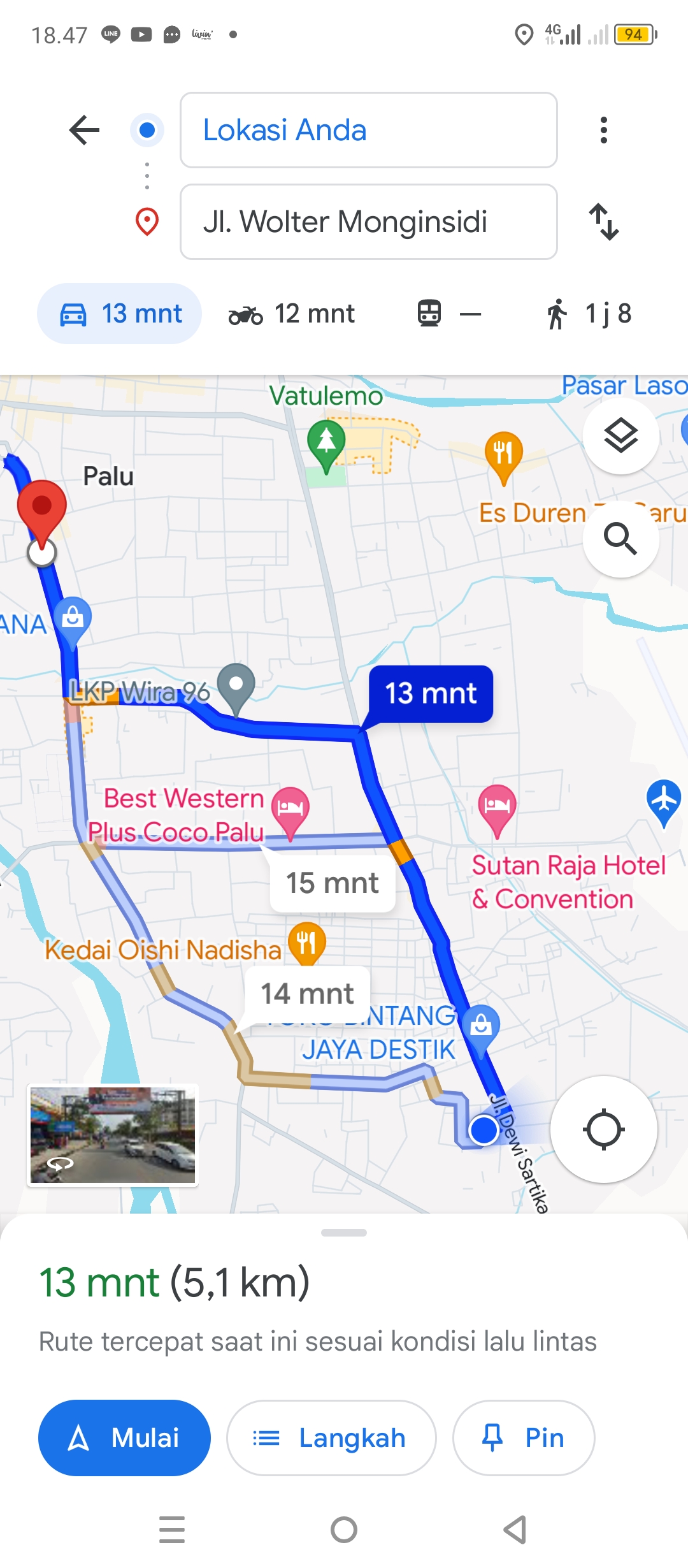This screenshot has width=688, height=1568.
Task: Tap the system home button
Action: [344, 1529]
